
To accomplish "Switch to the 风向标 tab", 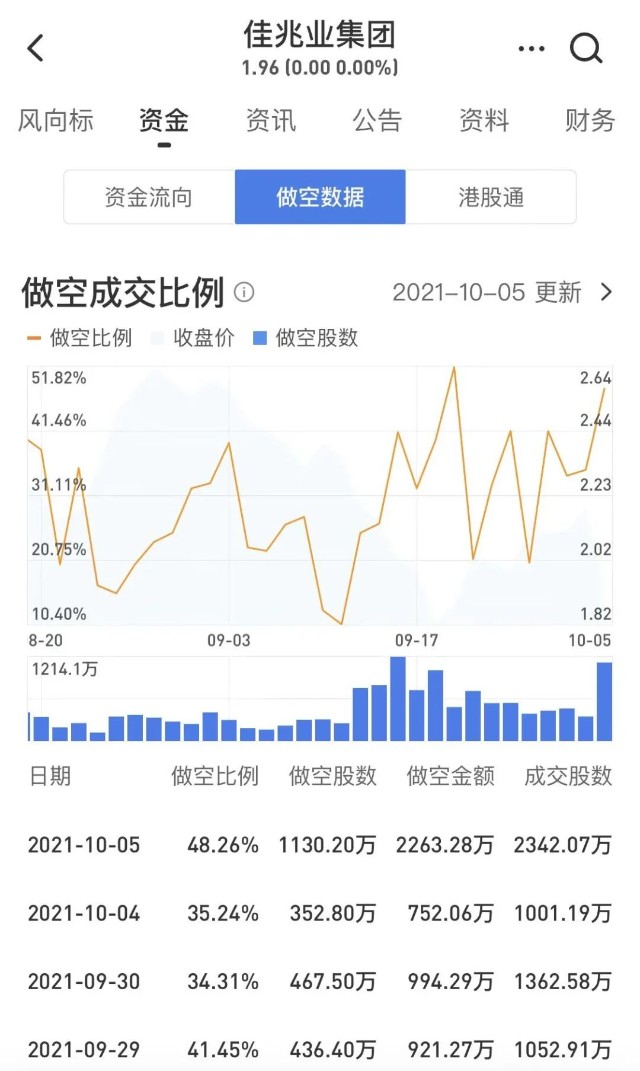I will click(56, 121).
